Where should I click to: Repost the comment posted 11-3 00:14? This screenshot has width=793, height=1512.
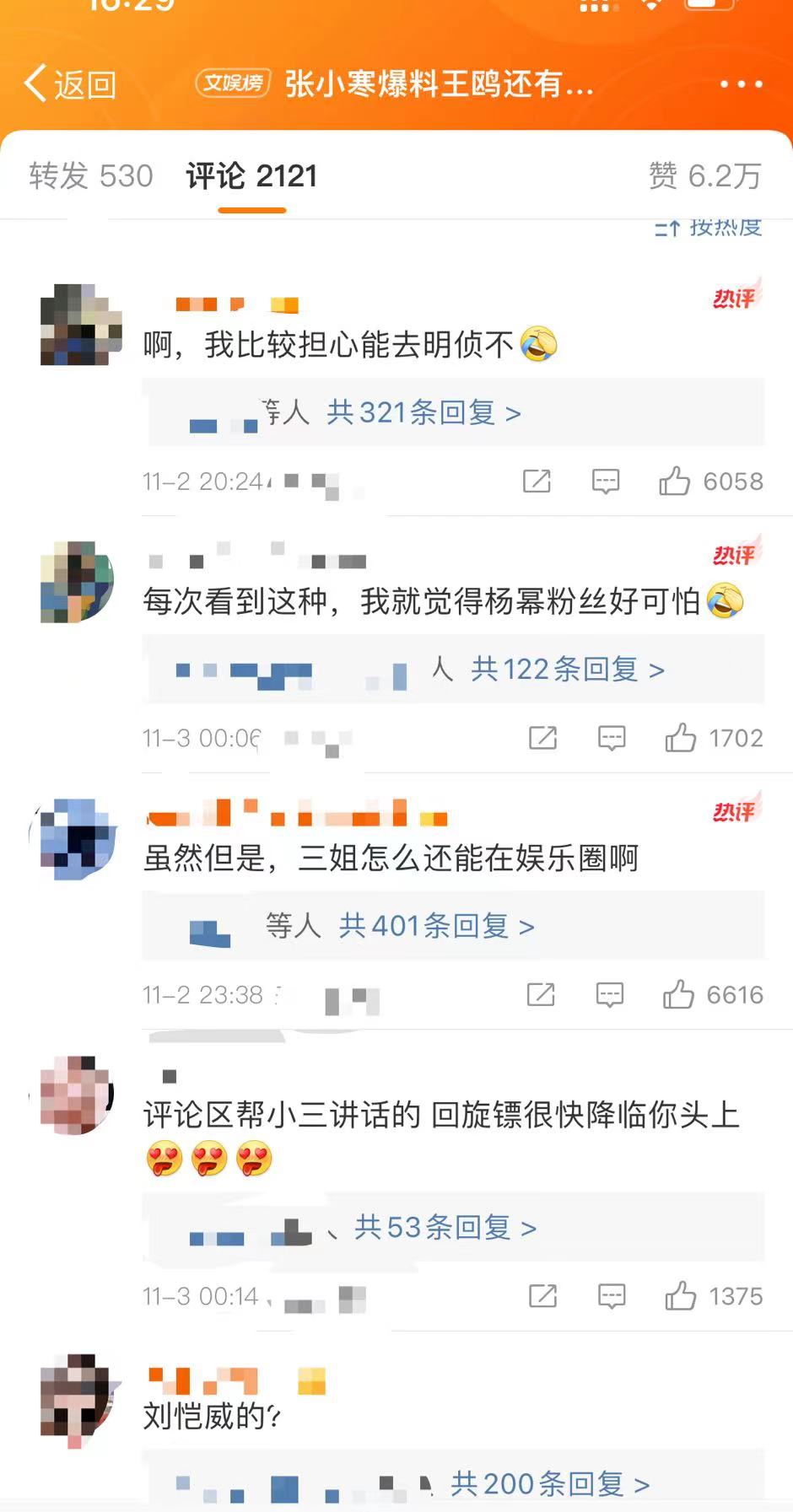(x=542, y=1296)
